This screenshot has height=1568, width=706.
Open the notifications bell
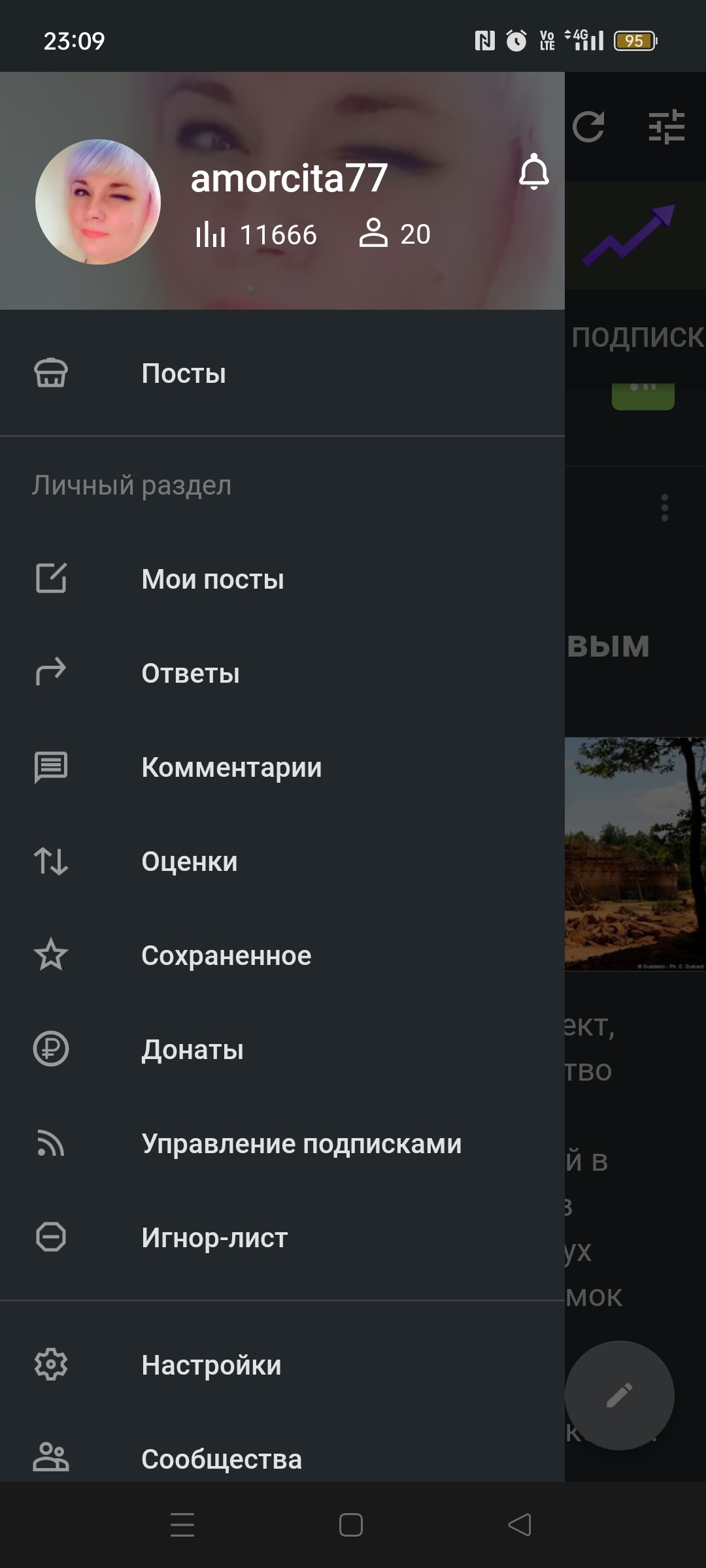click(534, 172)
